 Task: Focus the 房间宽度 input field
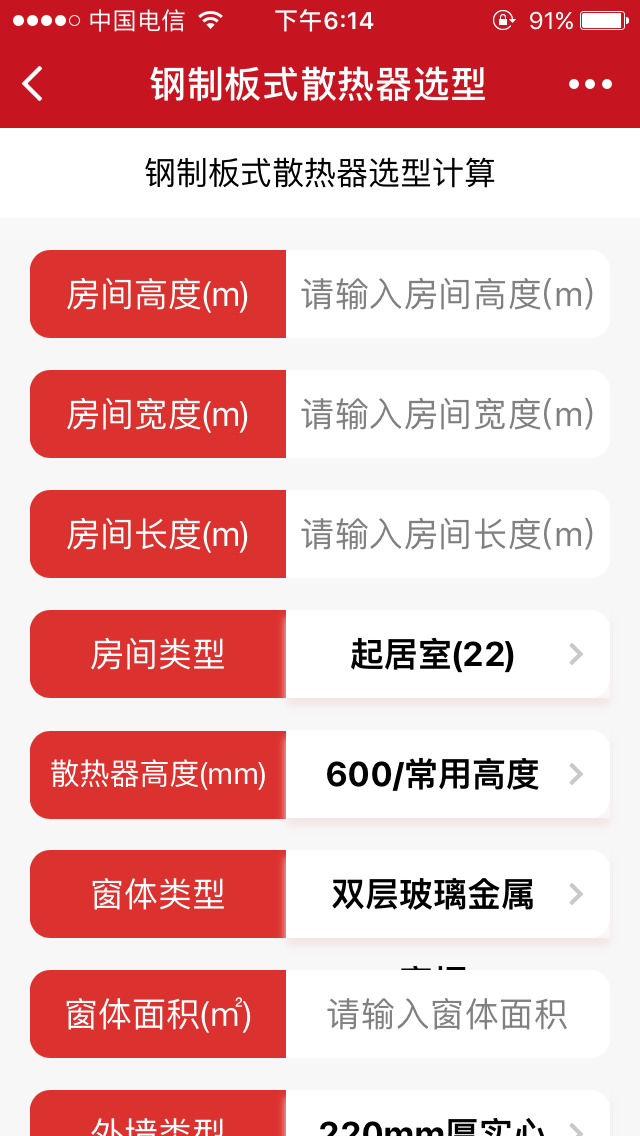pyautogui.click(x=447, y=414)
